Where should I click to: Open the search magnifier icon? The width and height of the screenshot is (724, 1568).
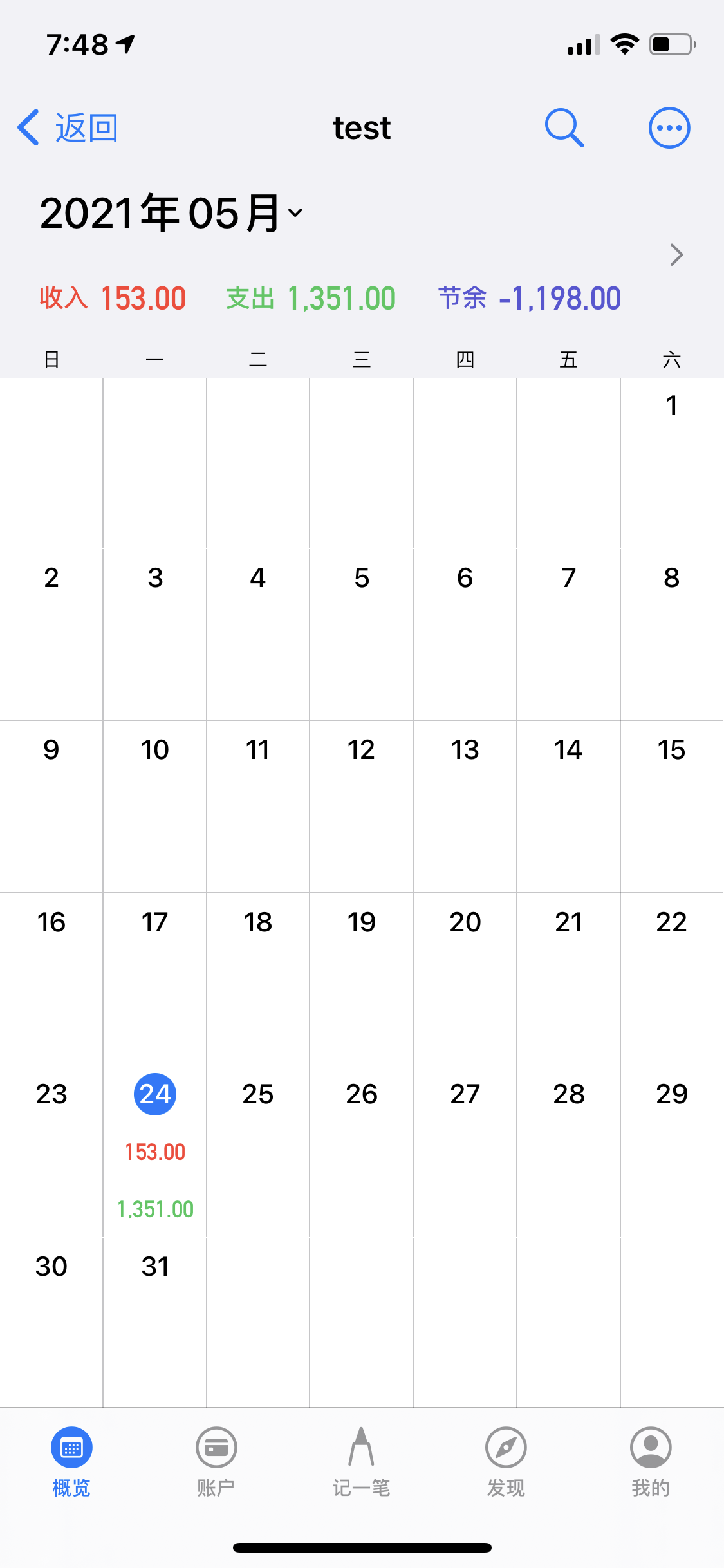tap(564, 127)
